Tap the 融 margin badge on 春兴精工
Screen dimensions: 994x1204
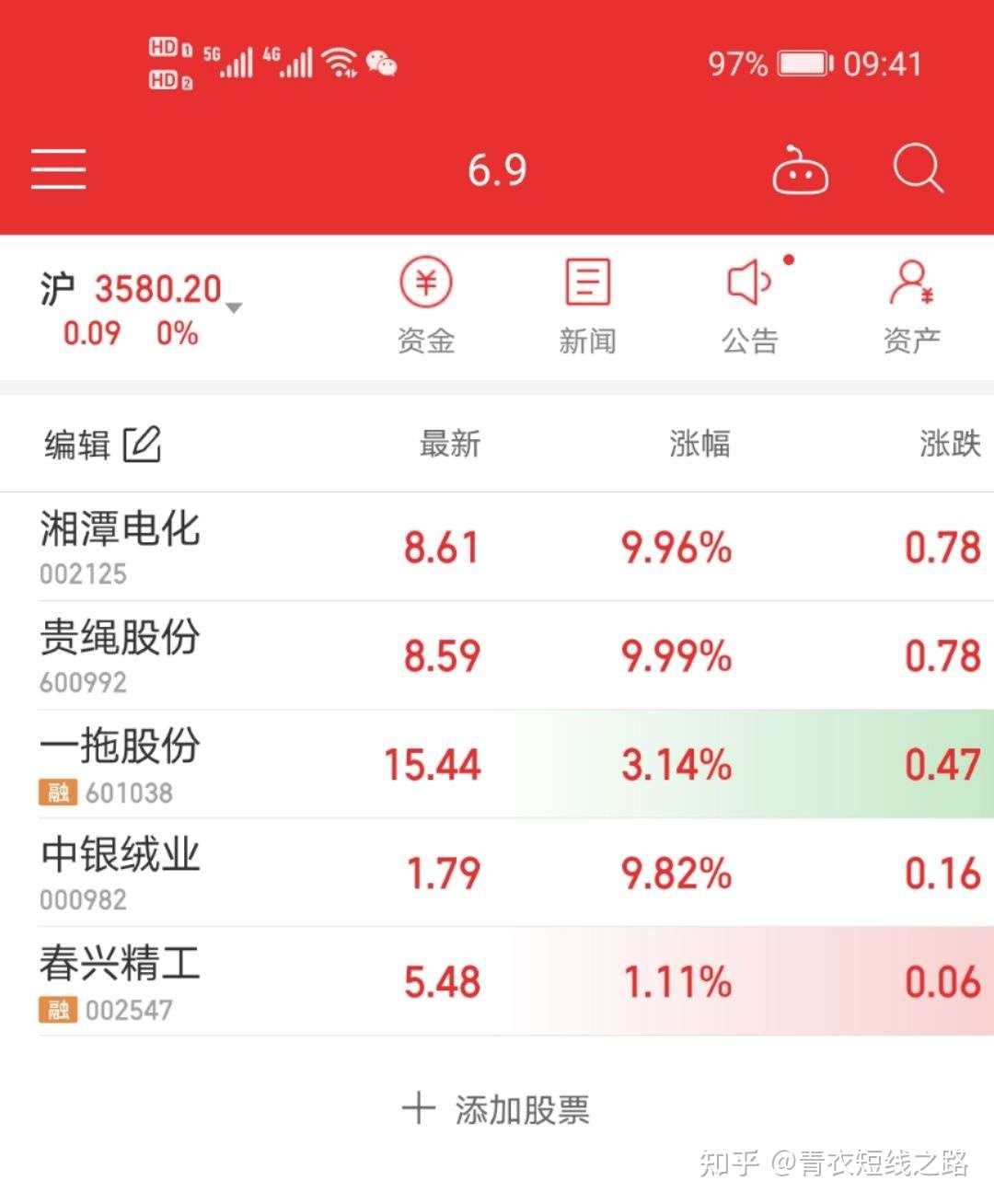click(x=57, y=1010)
